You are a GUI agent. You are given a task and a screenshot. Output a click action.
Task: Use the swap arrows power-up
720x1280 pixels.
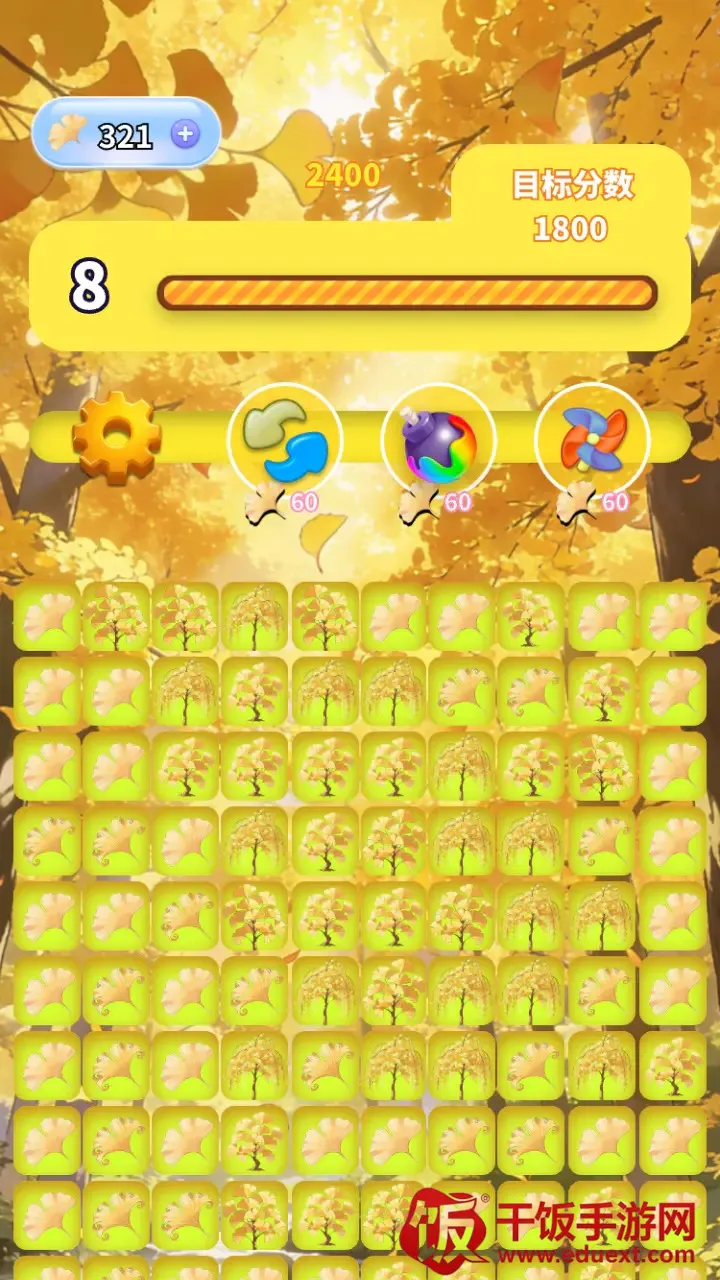click(285, 440)
